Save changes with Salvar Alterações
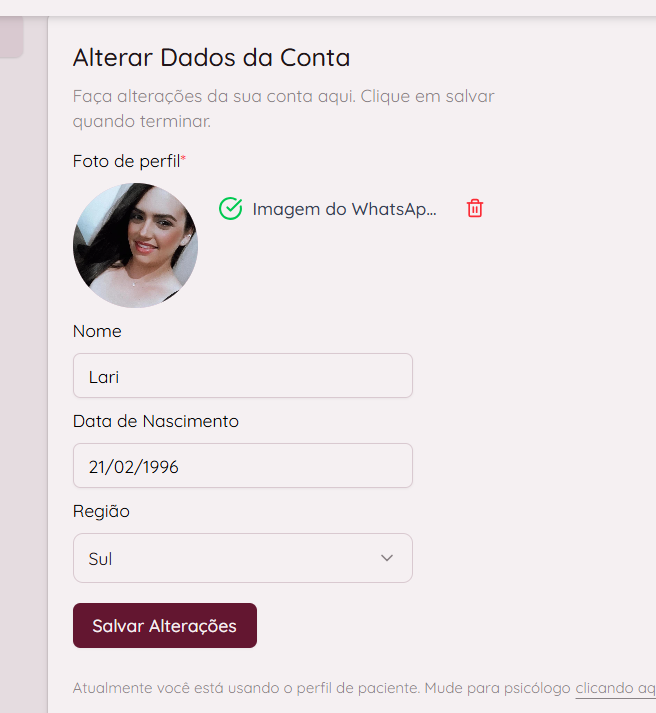This screenshot has width=656, height=713. click(x=165, y=626)
